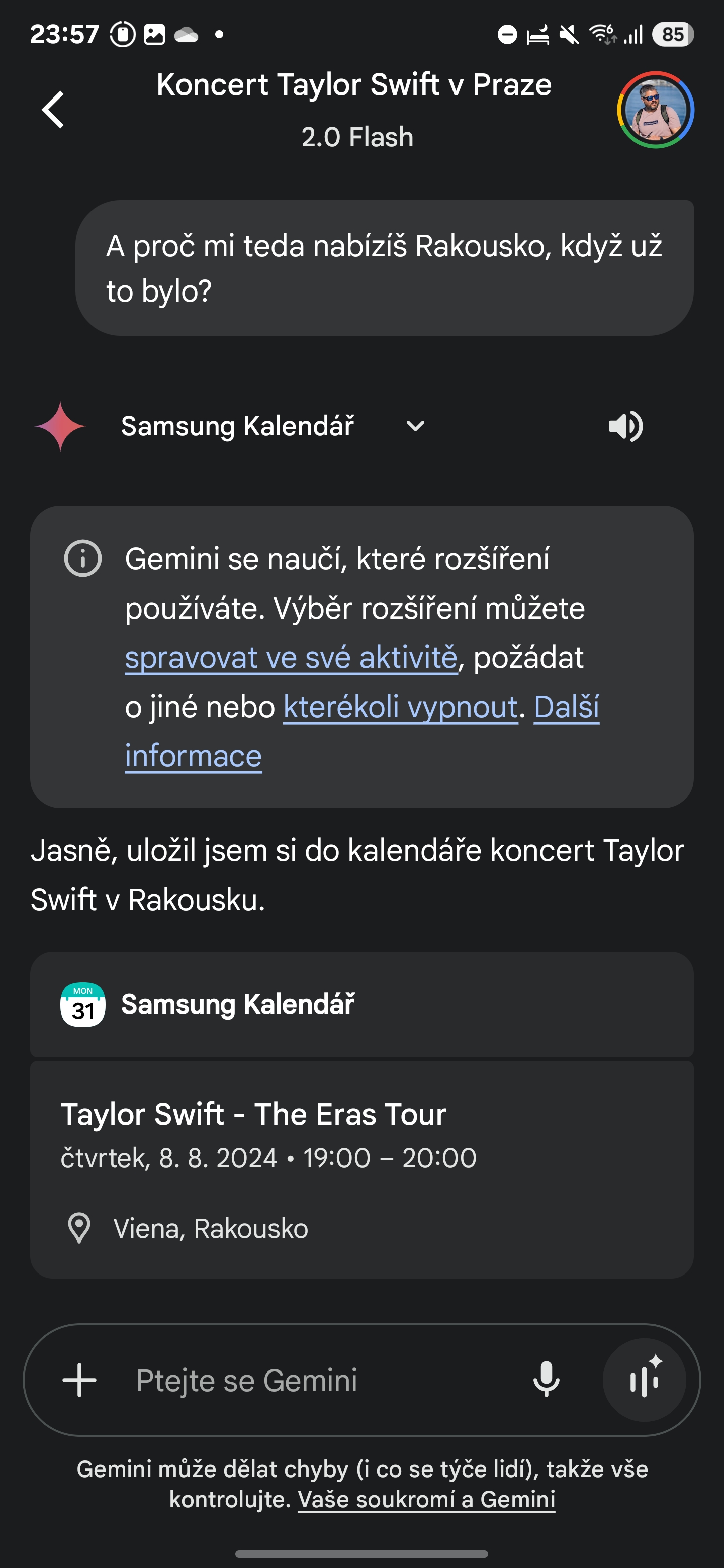Open the 'kterékoli vypnout' link

pyautogui.click(x=400, y=707)
